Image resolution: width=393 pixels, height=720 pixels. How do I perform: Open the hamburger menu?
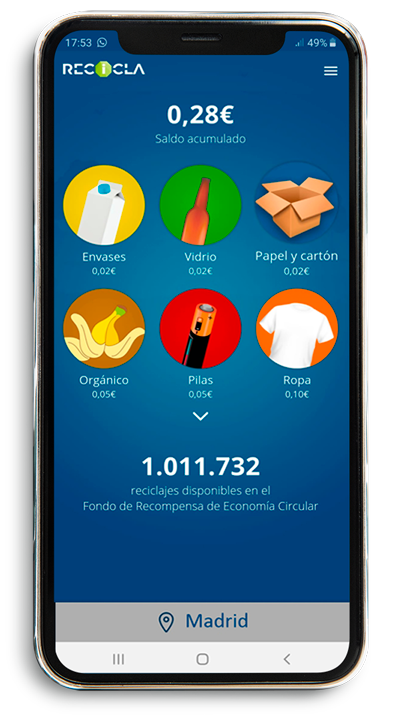click(331, 71)
